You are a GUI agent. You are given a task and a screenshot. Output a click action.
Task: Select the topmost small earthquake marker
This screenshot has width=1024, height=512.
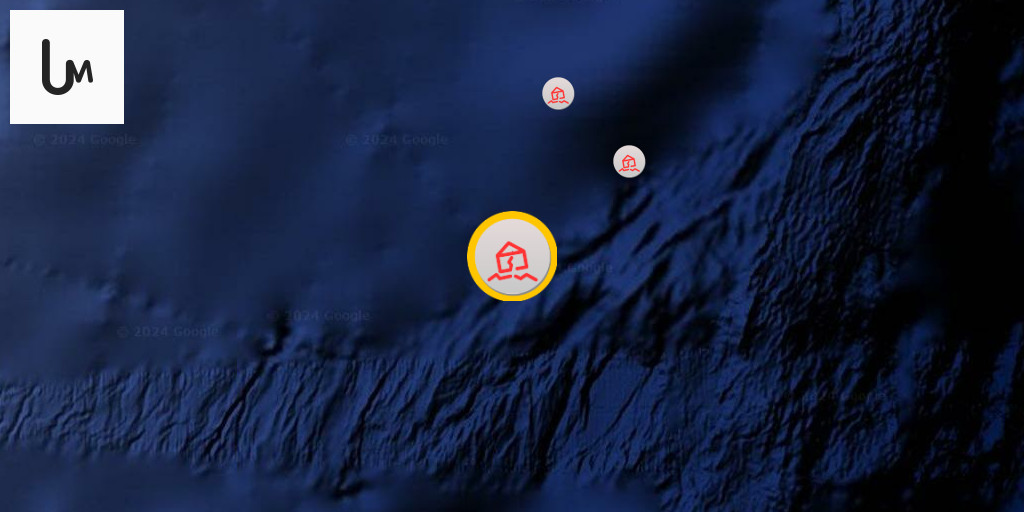(x=558, y=94)
